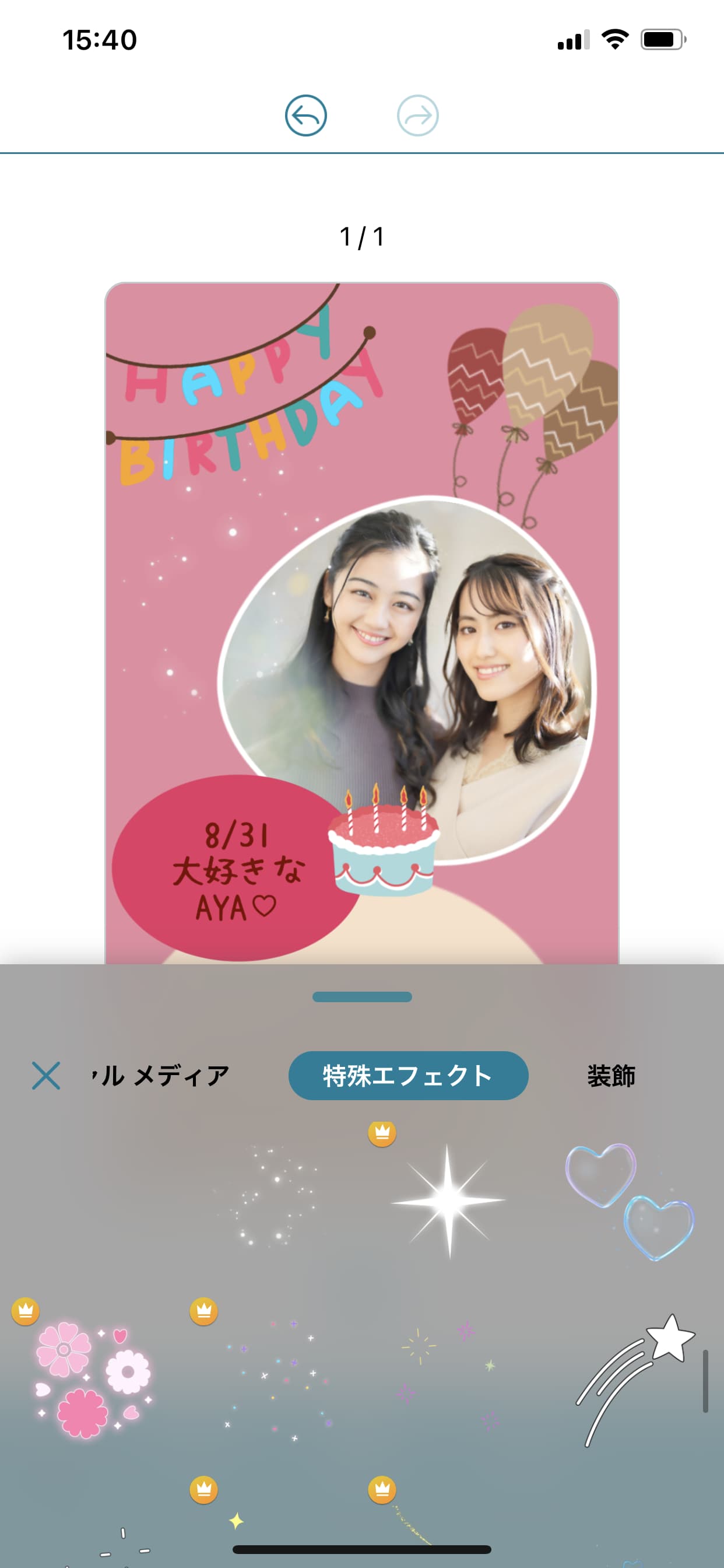Select the birthday card canvas

(x=361, y=621)
